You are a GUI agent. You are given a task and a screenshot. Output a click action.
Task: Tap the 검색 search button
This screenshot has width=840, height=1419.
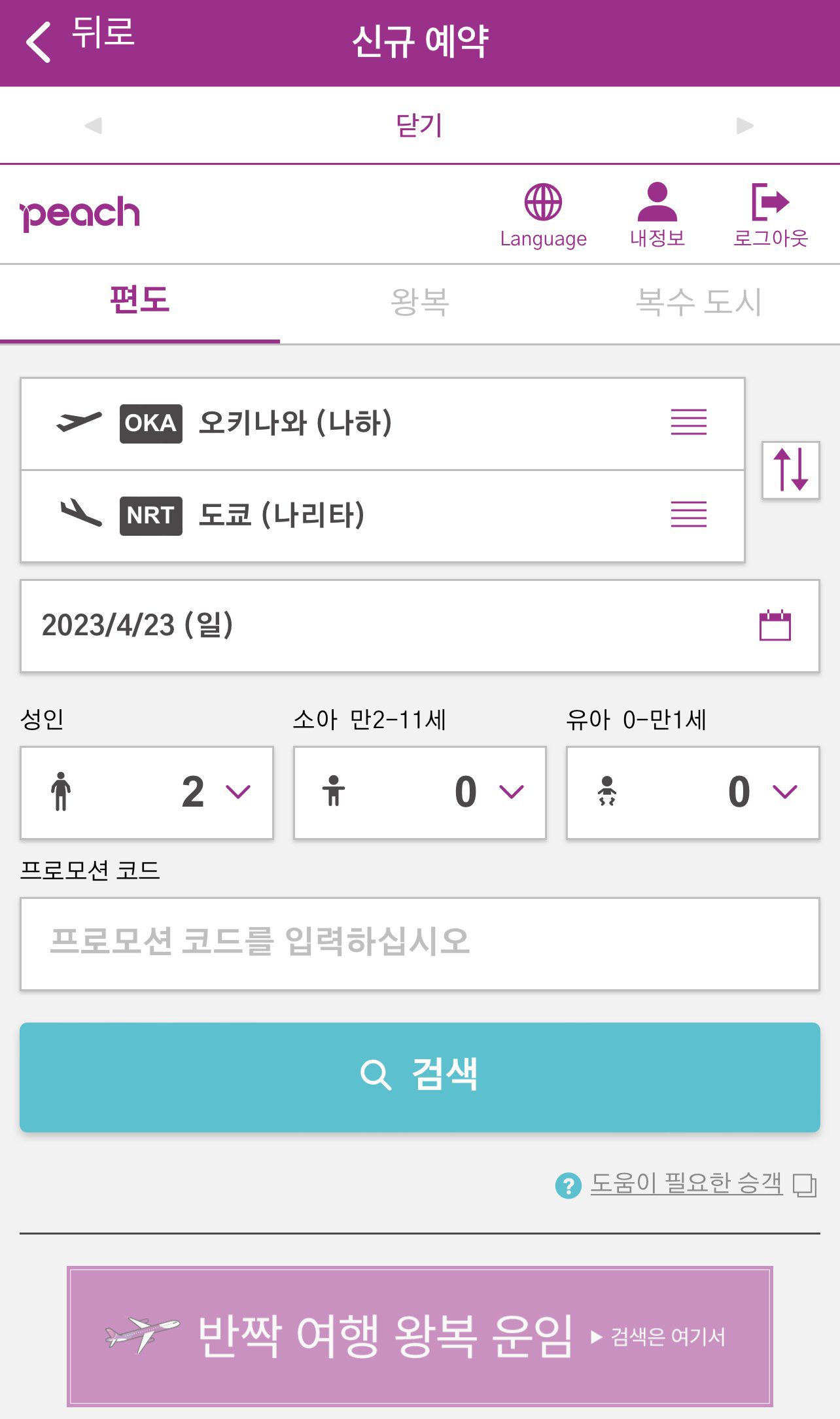click(x=419, y=1076)
